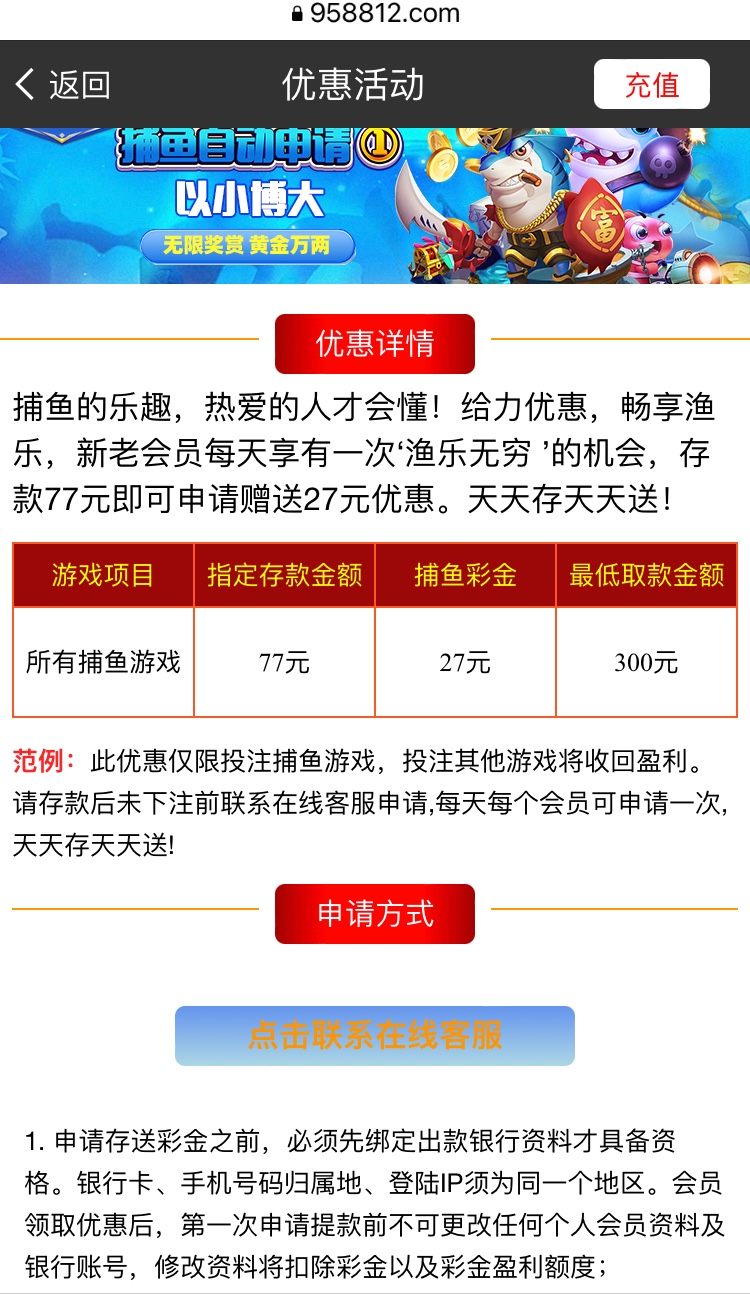Viewport: 750px width, 1294px height.
Task: Click the 300元 minimum withdrawal cell
Action: click(x=645, y=661)
